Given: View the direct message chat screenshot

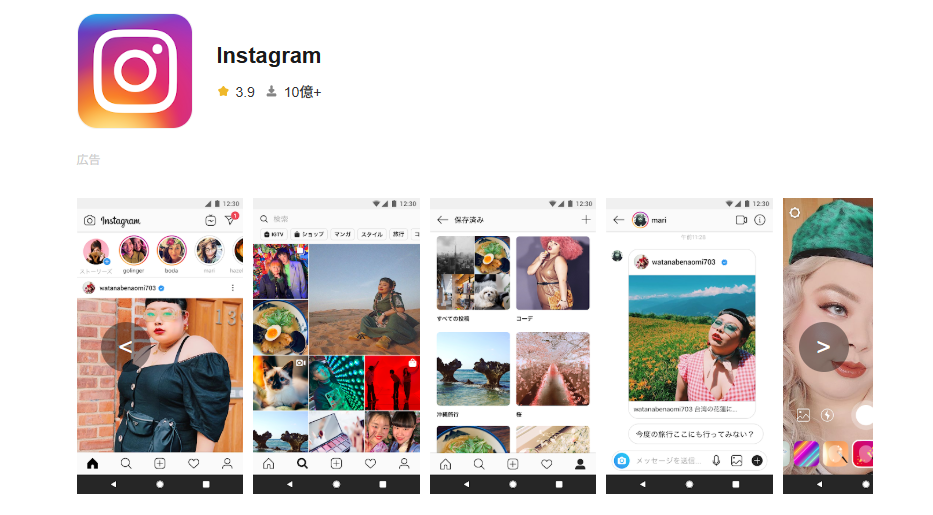Looking at the screenshot, I should coord(689,346).
